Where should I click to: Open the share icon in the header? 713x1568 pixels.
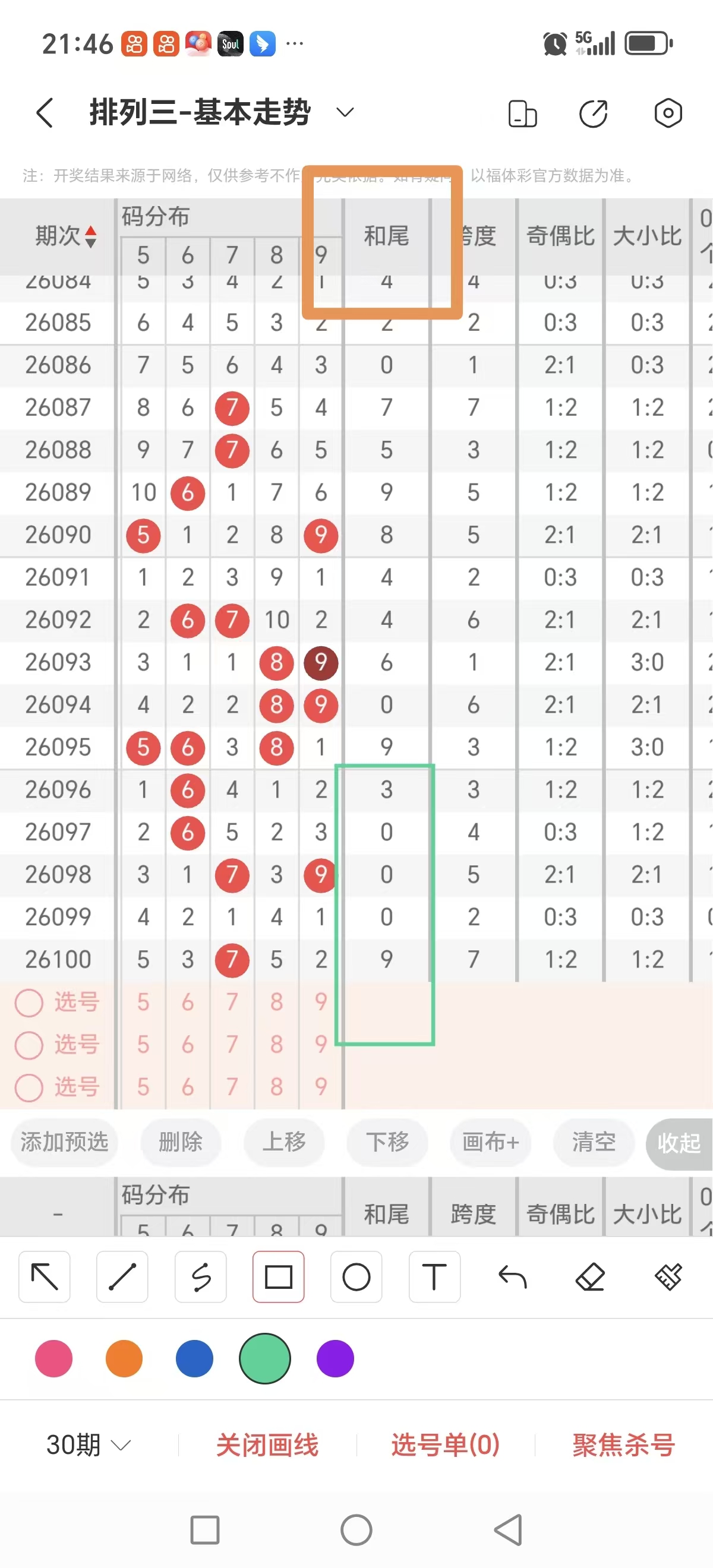(x=593, y=113)
